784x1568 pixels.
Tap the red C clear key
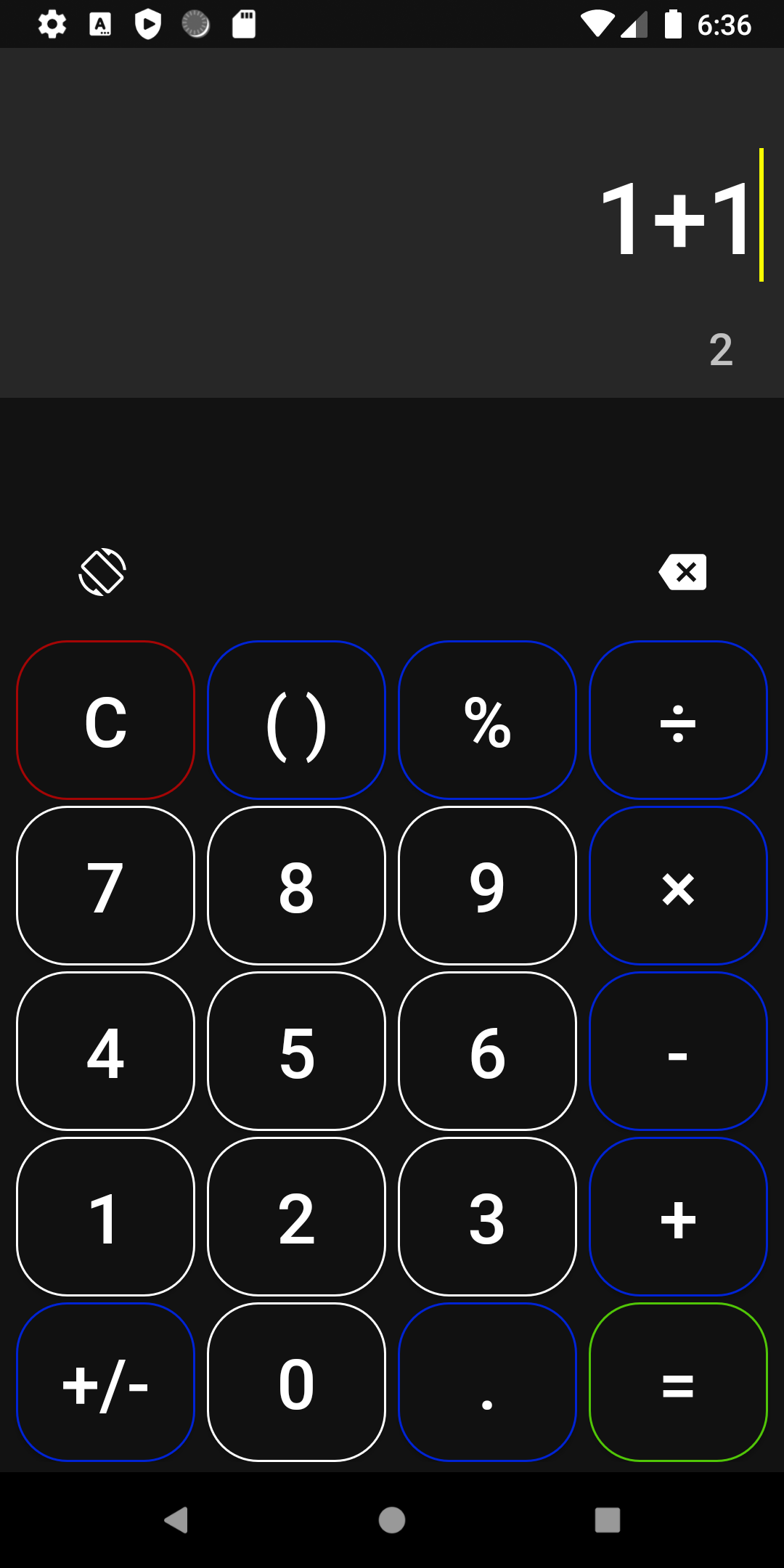tap(105, 720)
